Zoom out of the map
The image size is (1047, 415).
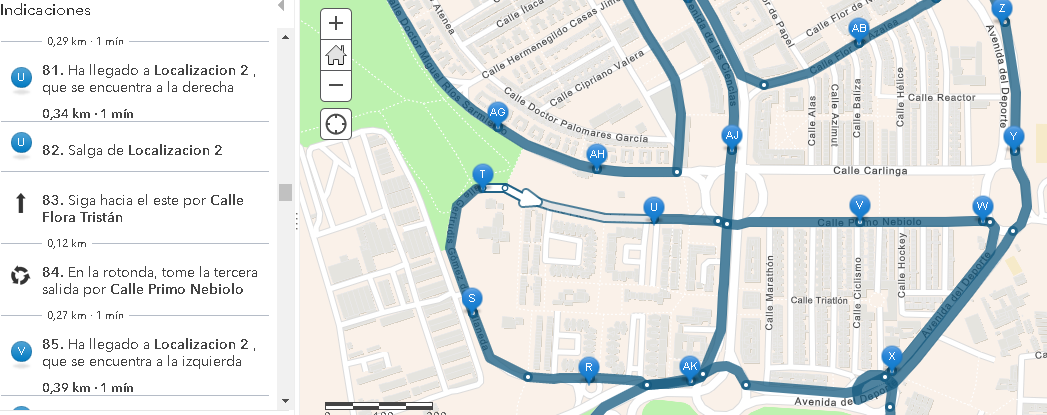(336, 86)
